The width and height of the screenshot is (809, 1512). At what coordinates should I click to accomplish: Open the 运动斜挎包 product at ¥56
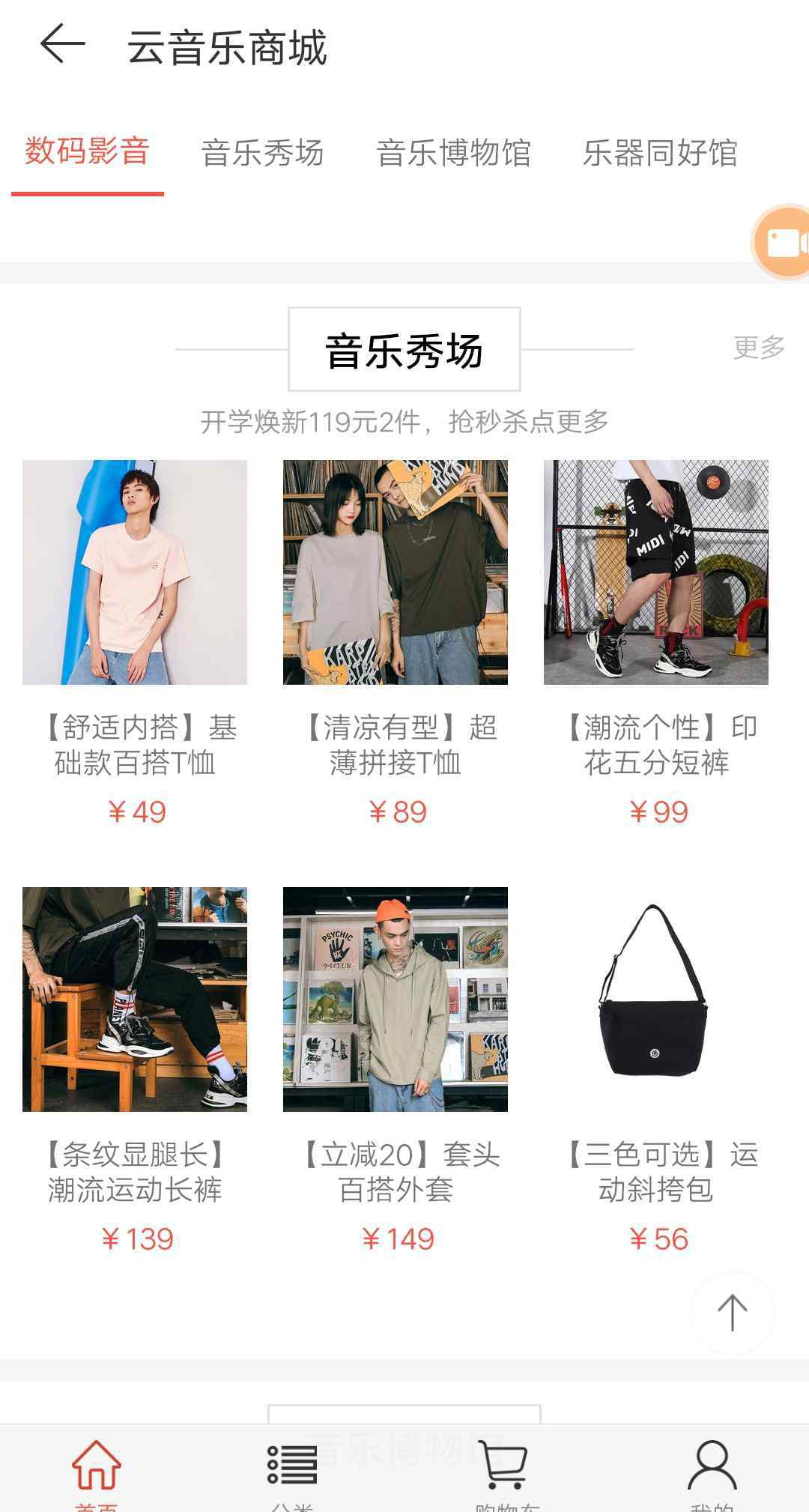pyautogui.click(x=656, y=1071)
